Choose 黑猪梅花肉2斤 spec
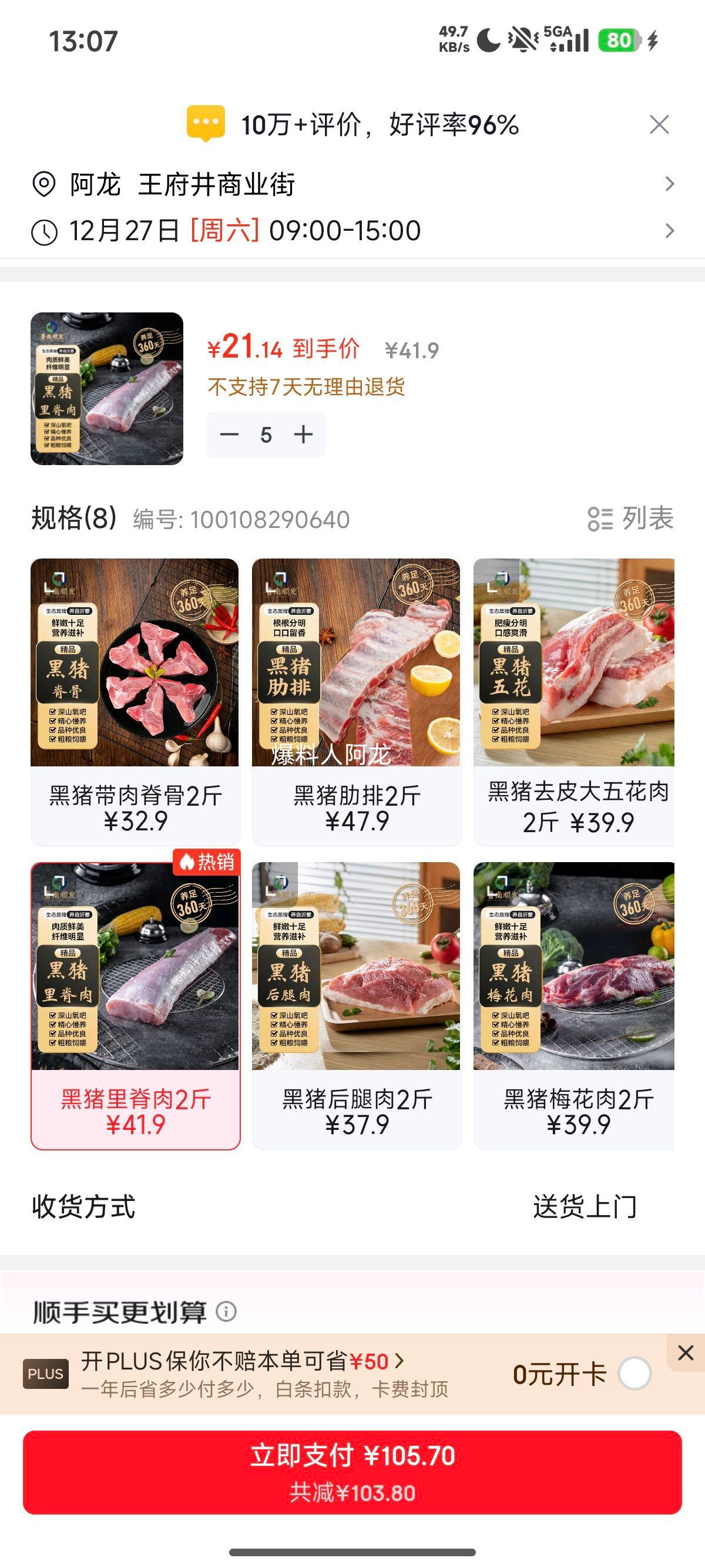The width and height of the screenshot is (705, 1568). pos(574,1005)
